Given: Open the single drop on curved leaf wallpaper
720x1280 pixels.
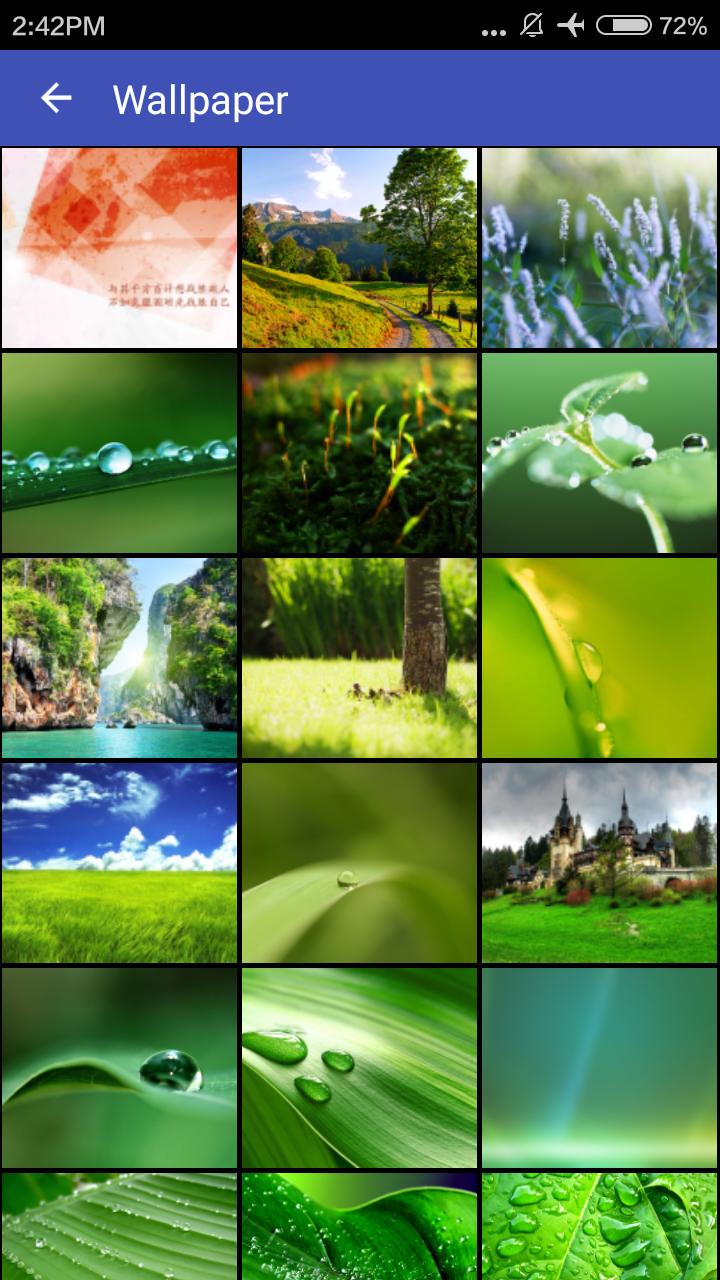Looking at the screenshot, I should coord(359,863).
